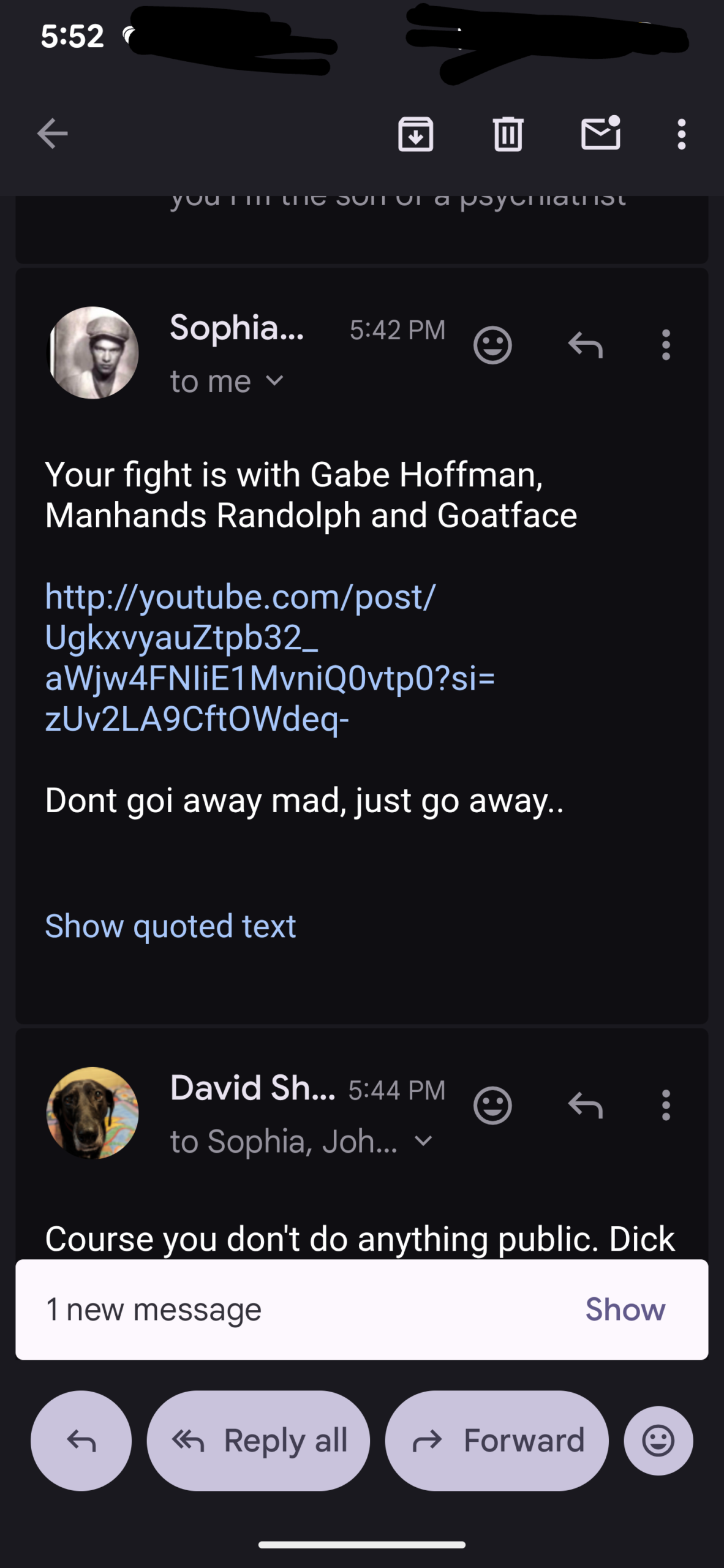The image size is (724, 1568).
Task: Show quoted text in Sophia's email
Action: [170, 925]
